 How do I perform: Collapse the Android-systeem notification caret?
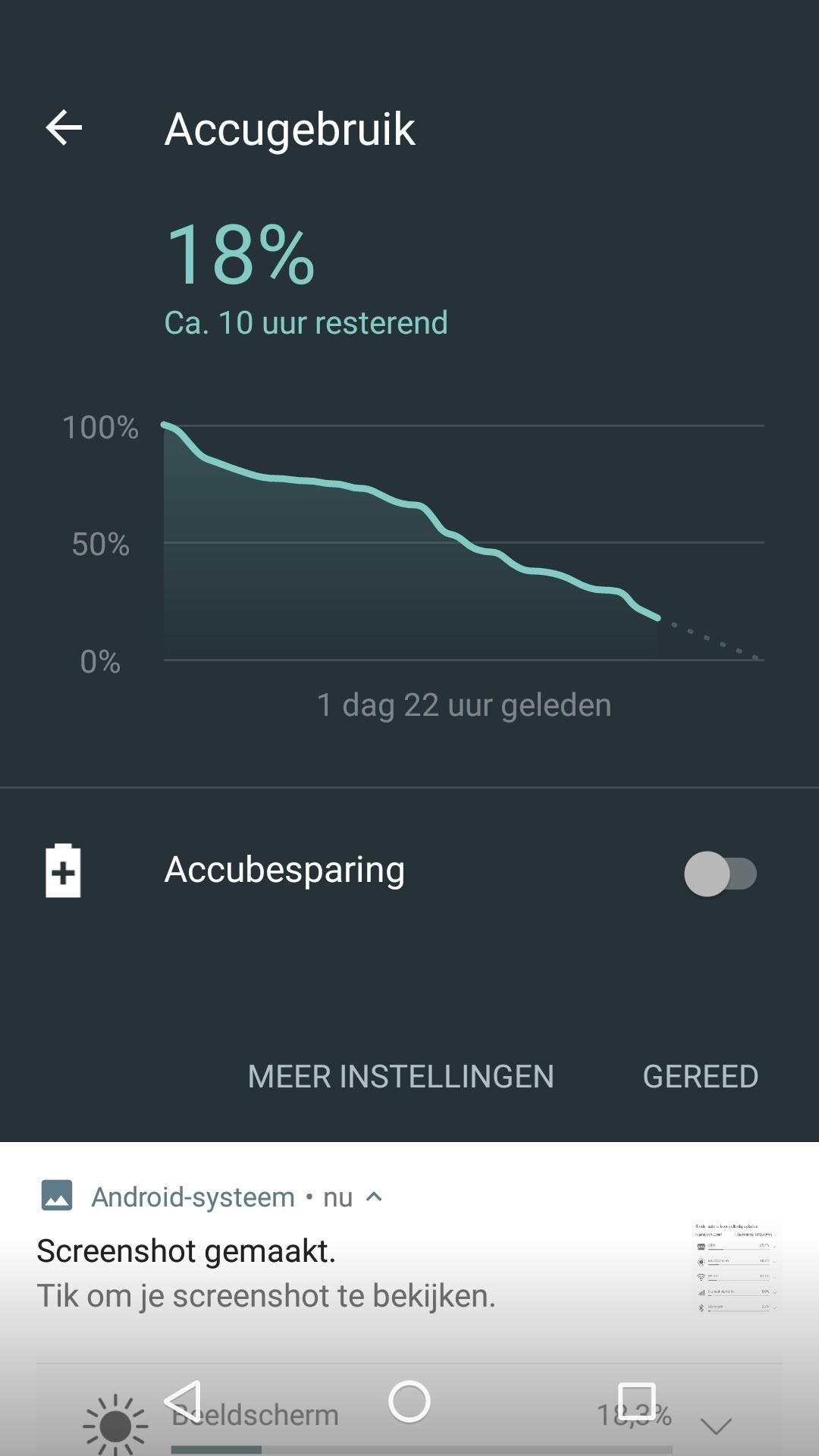374,1197
